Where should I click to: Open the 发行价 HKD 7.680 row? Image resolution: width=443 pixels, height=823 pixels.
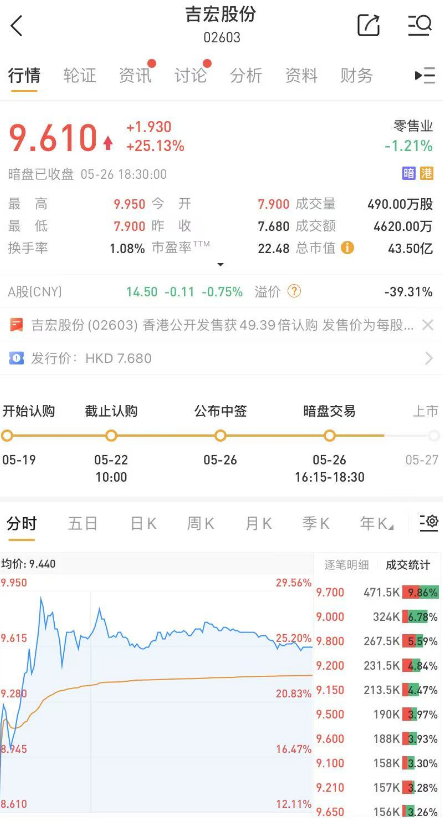click(x=222, y=358)
